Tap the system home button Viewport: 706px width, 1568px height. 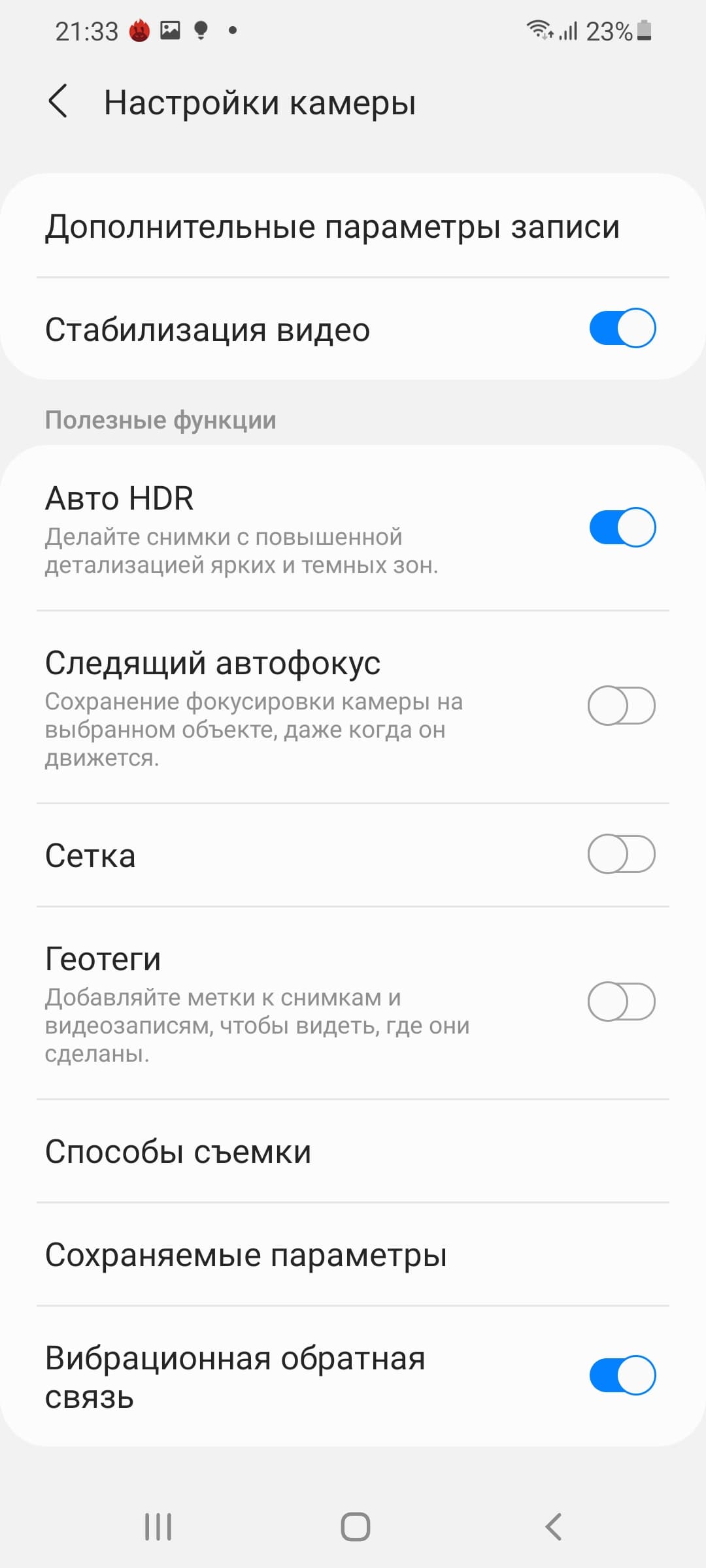tap(355, 1527)
